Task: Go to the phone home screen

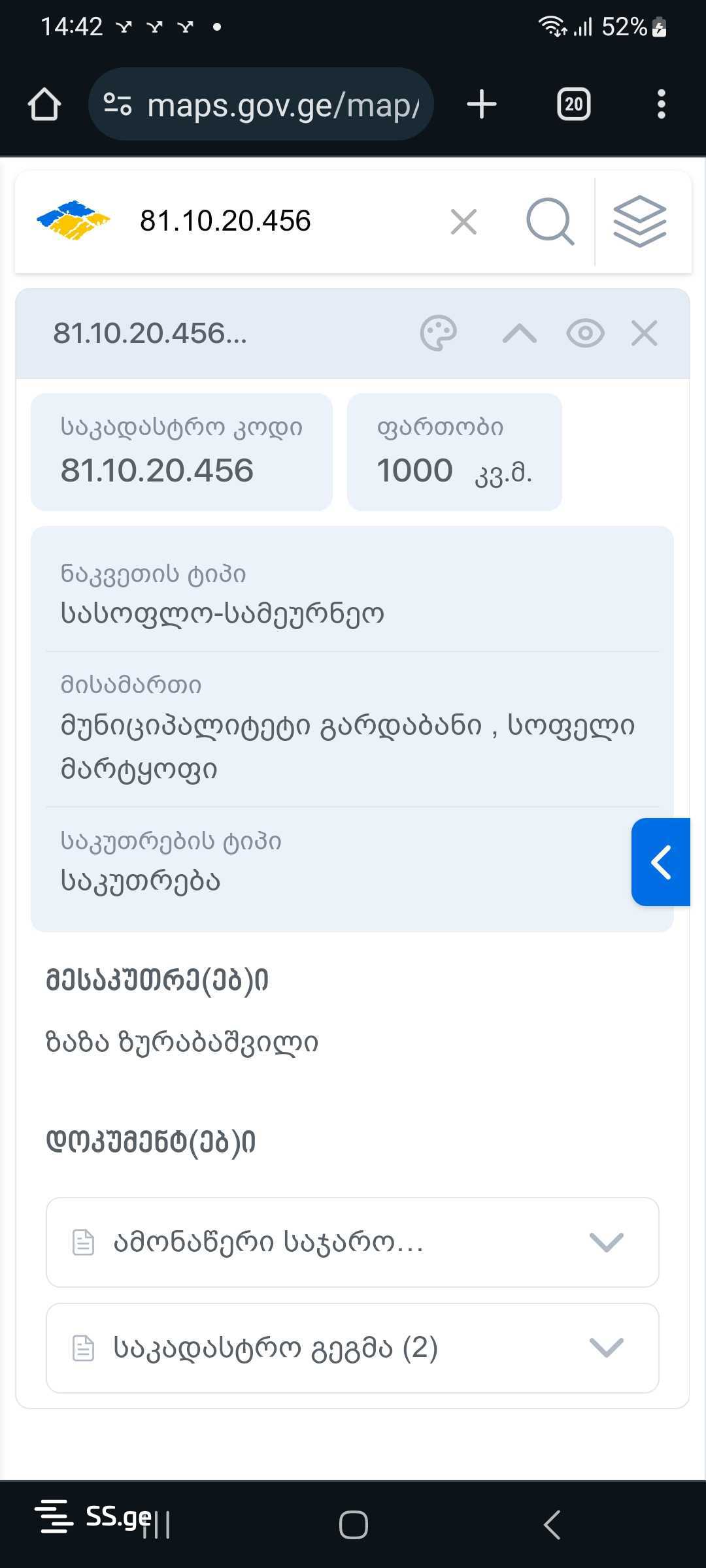Action: click(x=353, y=1526)
